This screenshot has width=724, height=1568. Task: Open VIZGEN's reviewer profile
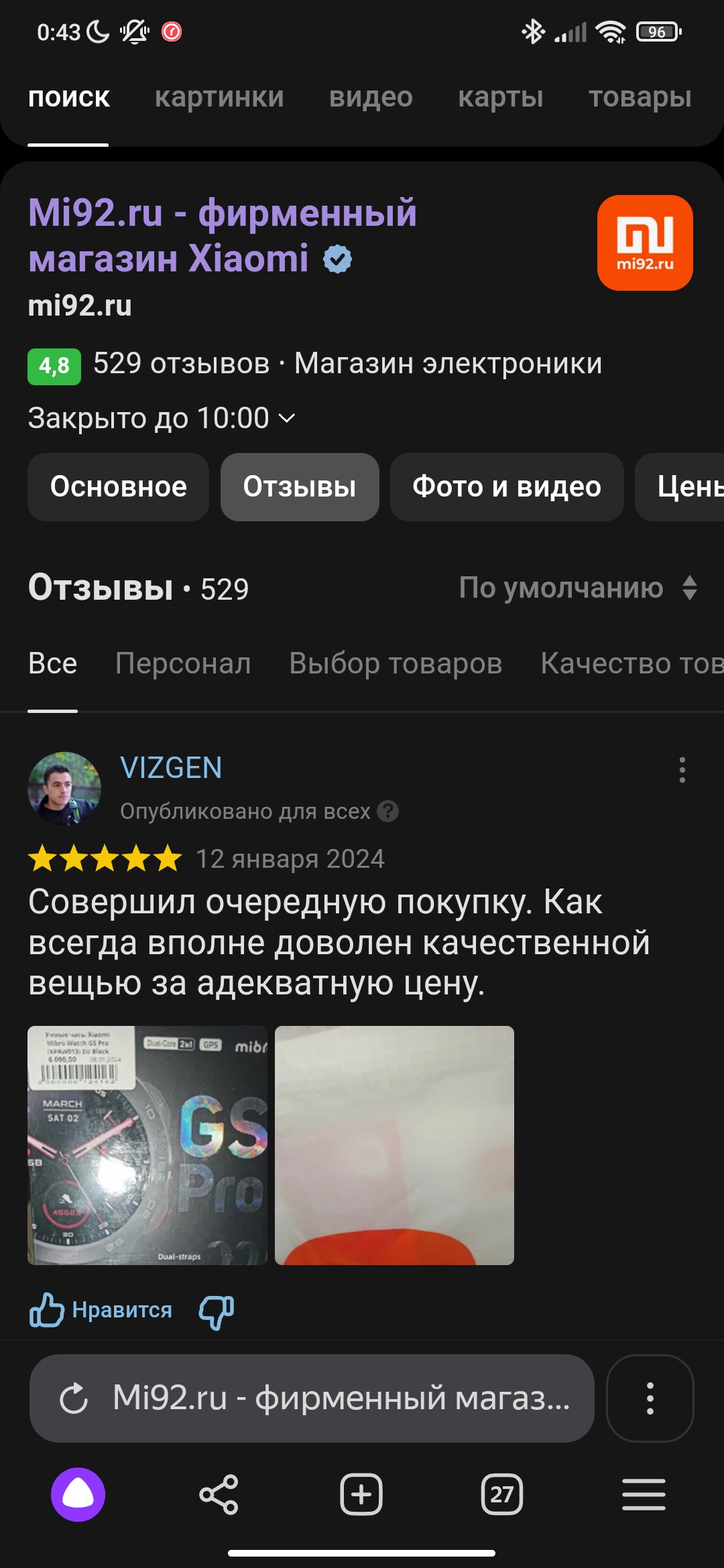coord(171,768)
